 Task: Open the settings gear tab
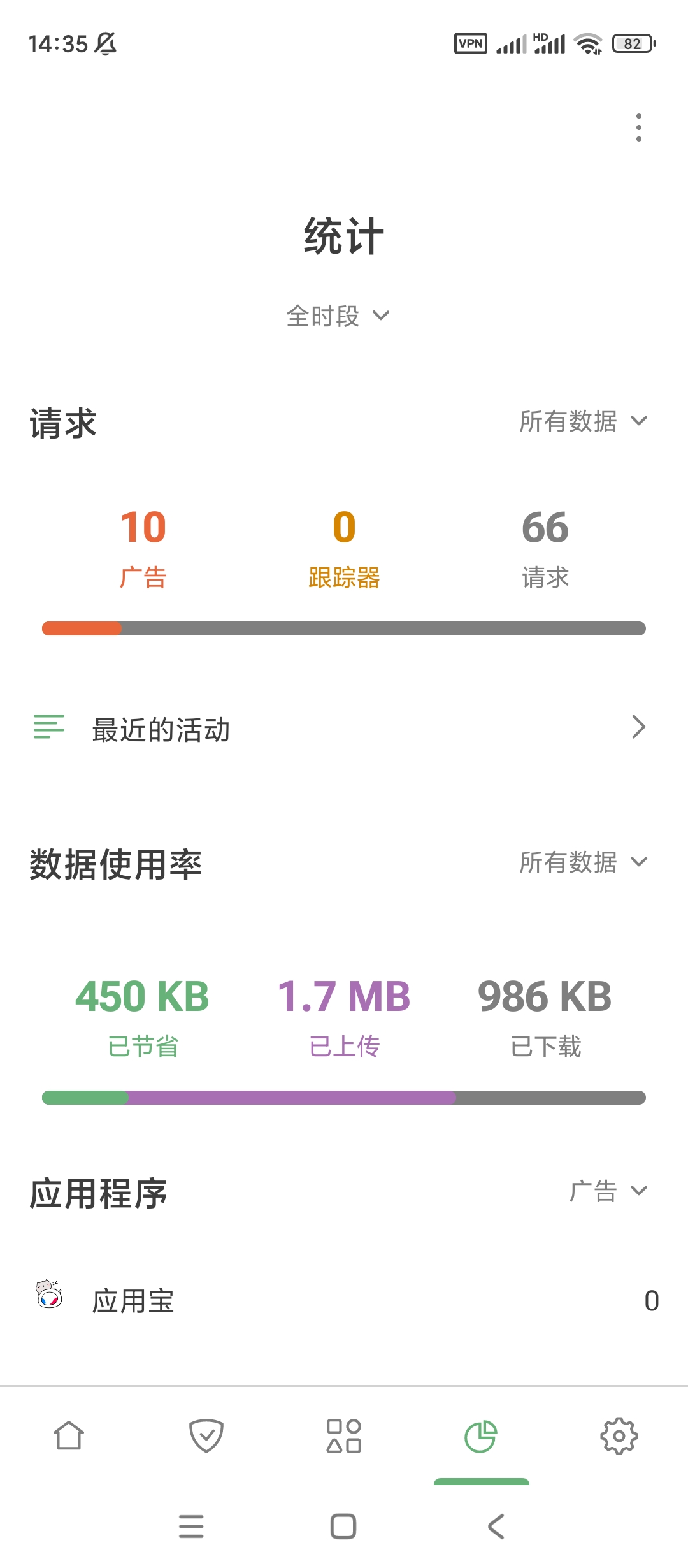point(619,1437)
